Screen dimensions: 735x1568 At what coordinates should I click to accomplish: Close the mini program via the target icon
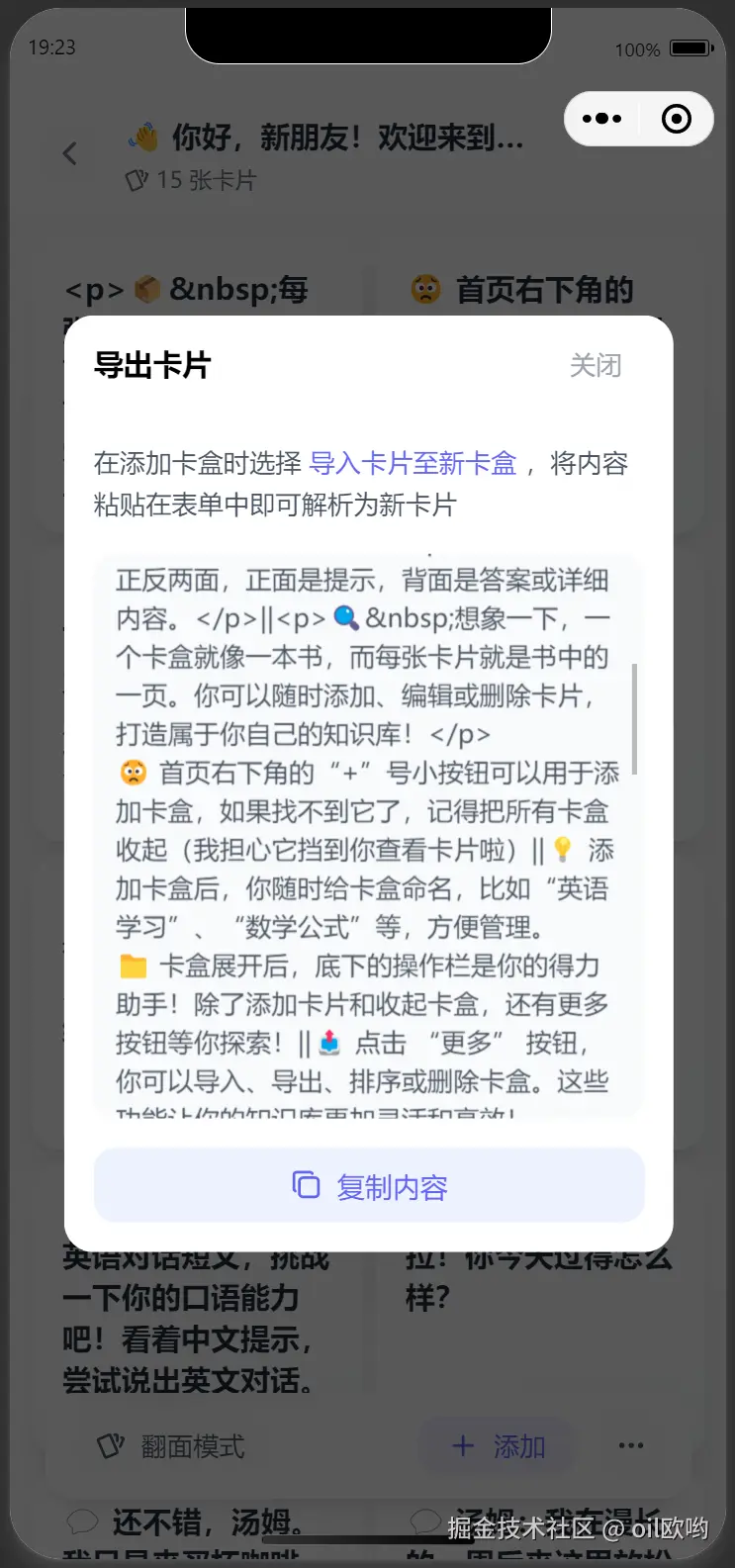point(677,119)
